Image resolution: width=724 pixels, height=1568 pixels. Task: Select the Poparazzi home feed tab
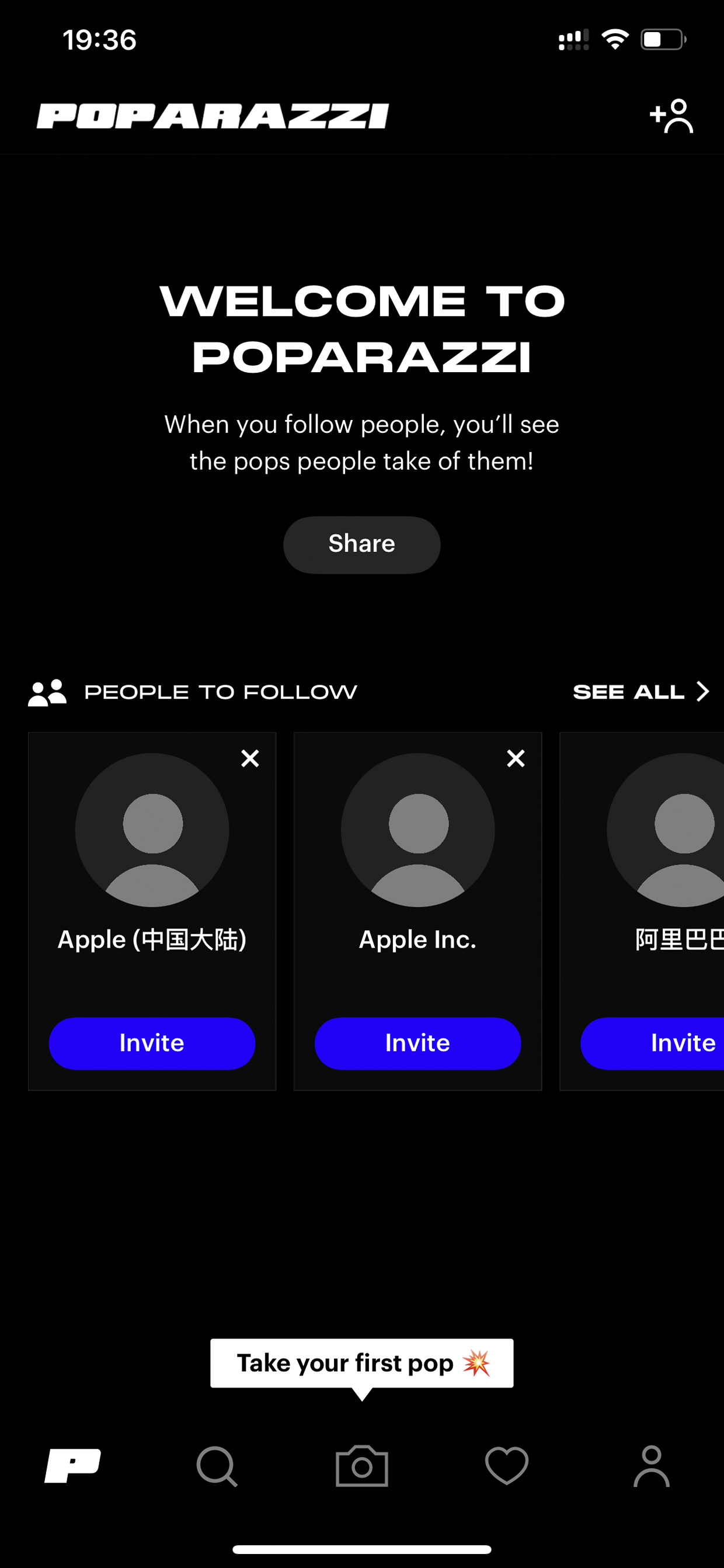click(x=72, y=1466)
